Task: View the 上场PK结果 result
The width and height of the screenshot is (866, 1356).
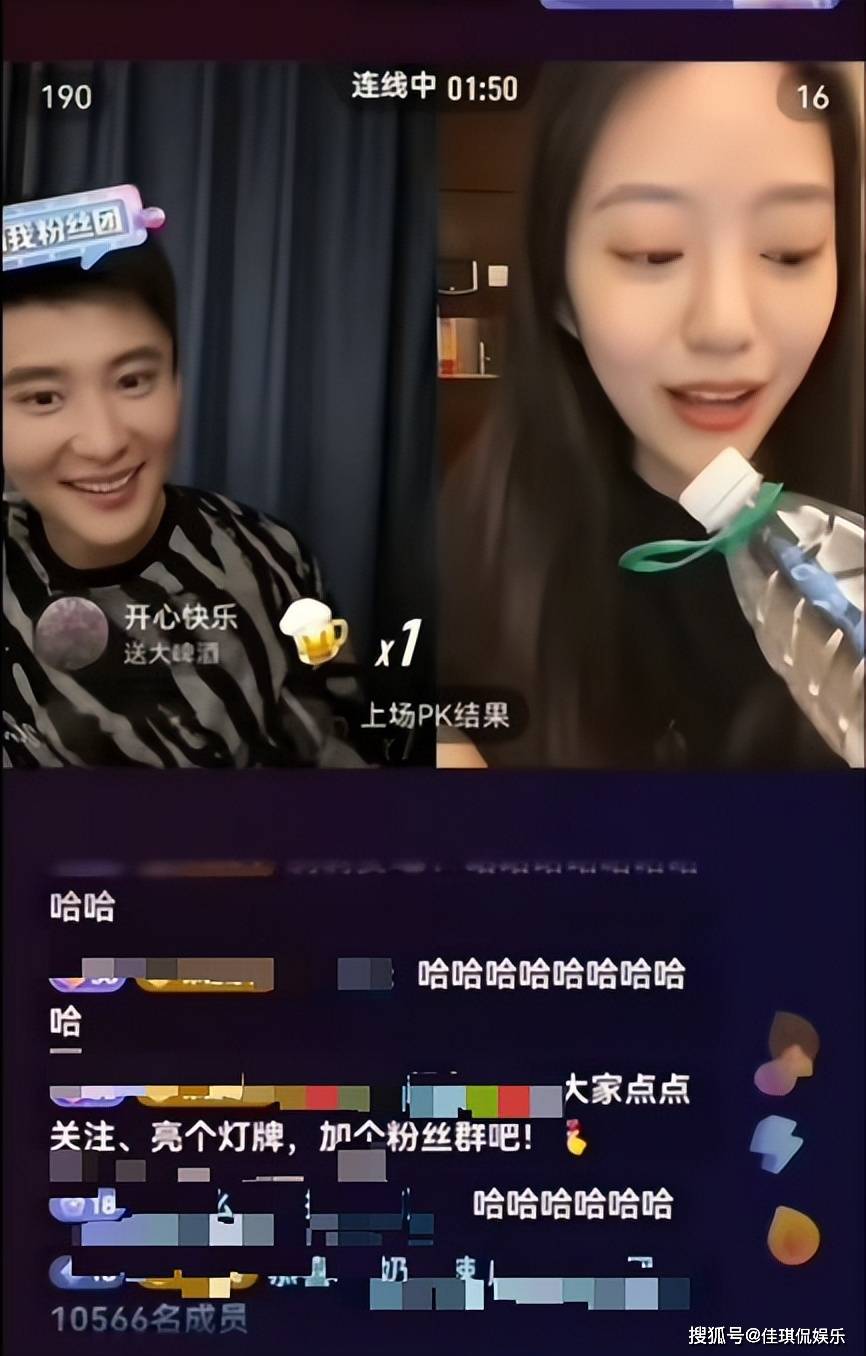Action: point(435,715)
